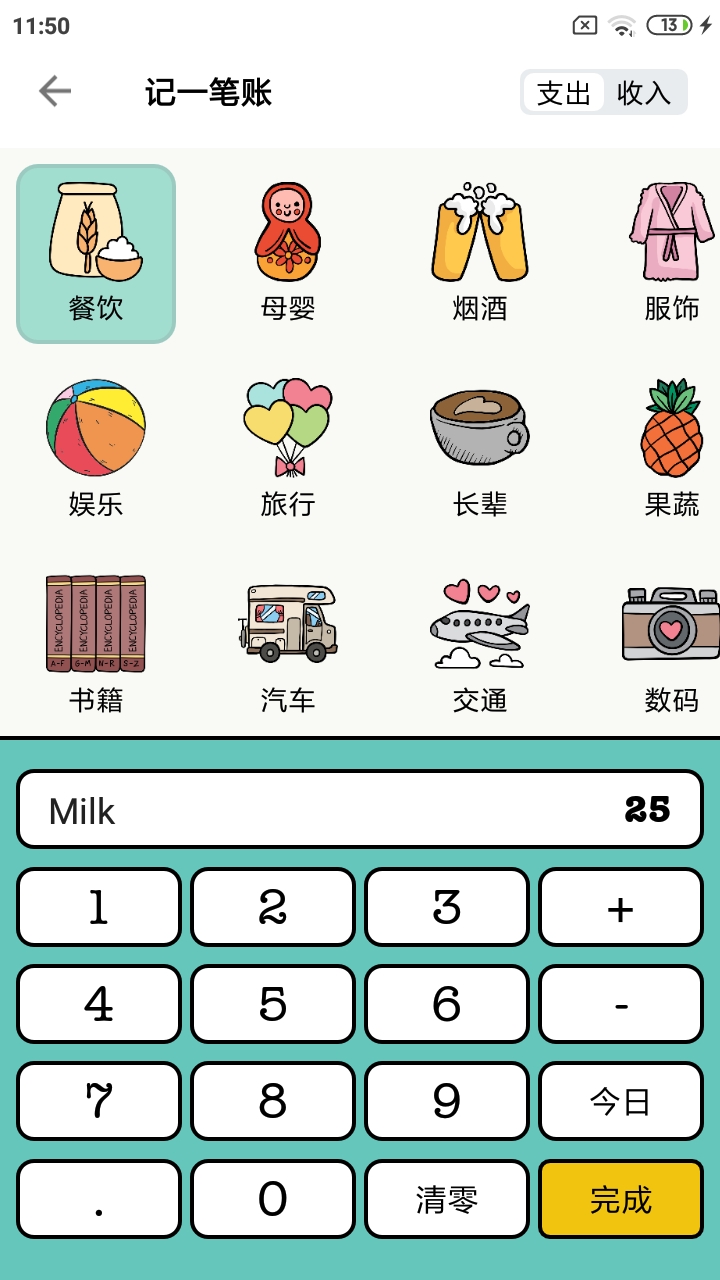Viewport: 720px width, 1280px height.
Task: Pick the 汽车 (car) camper van icon
Action: coord(287,620)
